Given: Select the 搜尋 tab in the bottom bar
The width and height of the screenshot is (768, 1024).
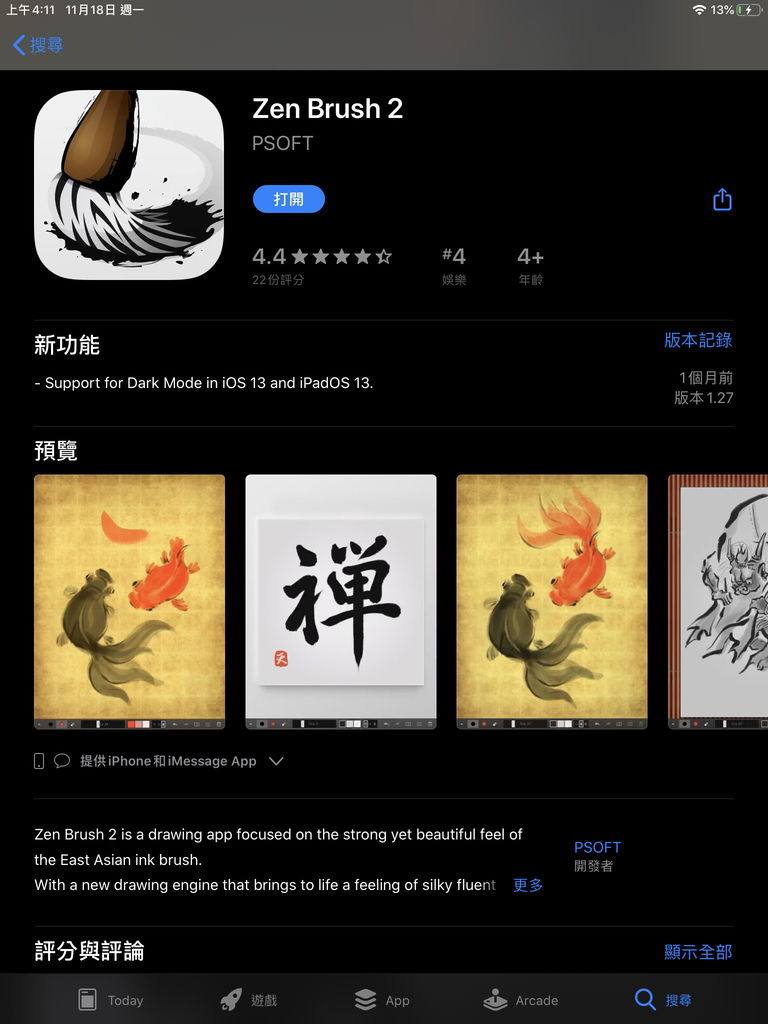Looking at the screenshot, I should point(663,1000).
